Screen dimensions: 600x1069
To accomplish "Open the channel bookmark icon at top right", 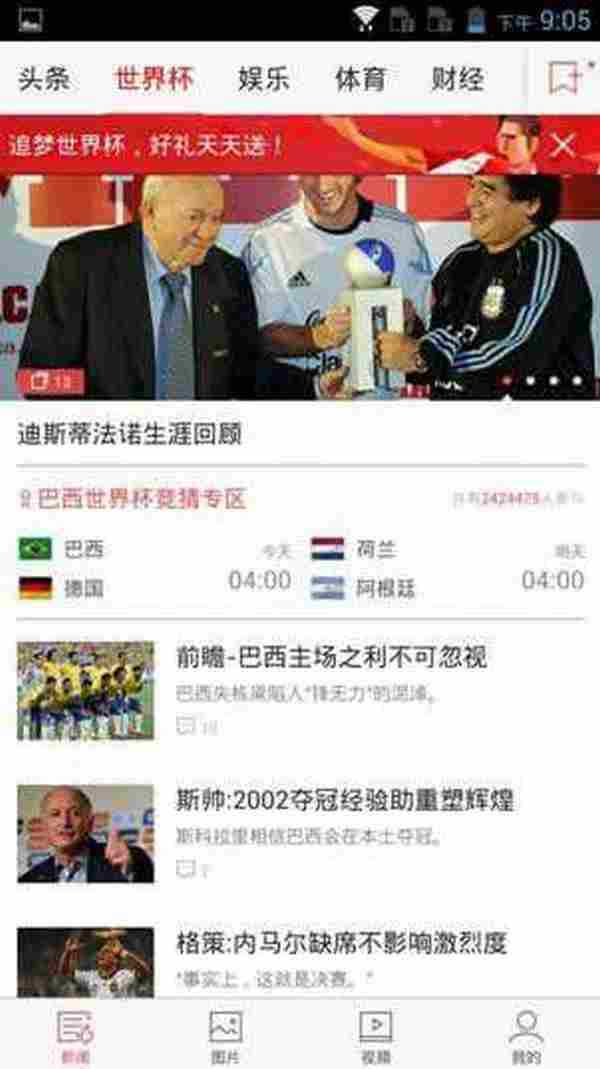I will [x=564, y=78].
